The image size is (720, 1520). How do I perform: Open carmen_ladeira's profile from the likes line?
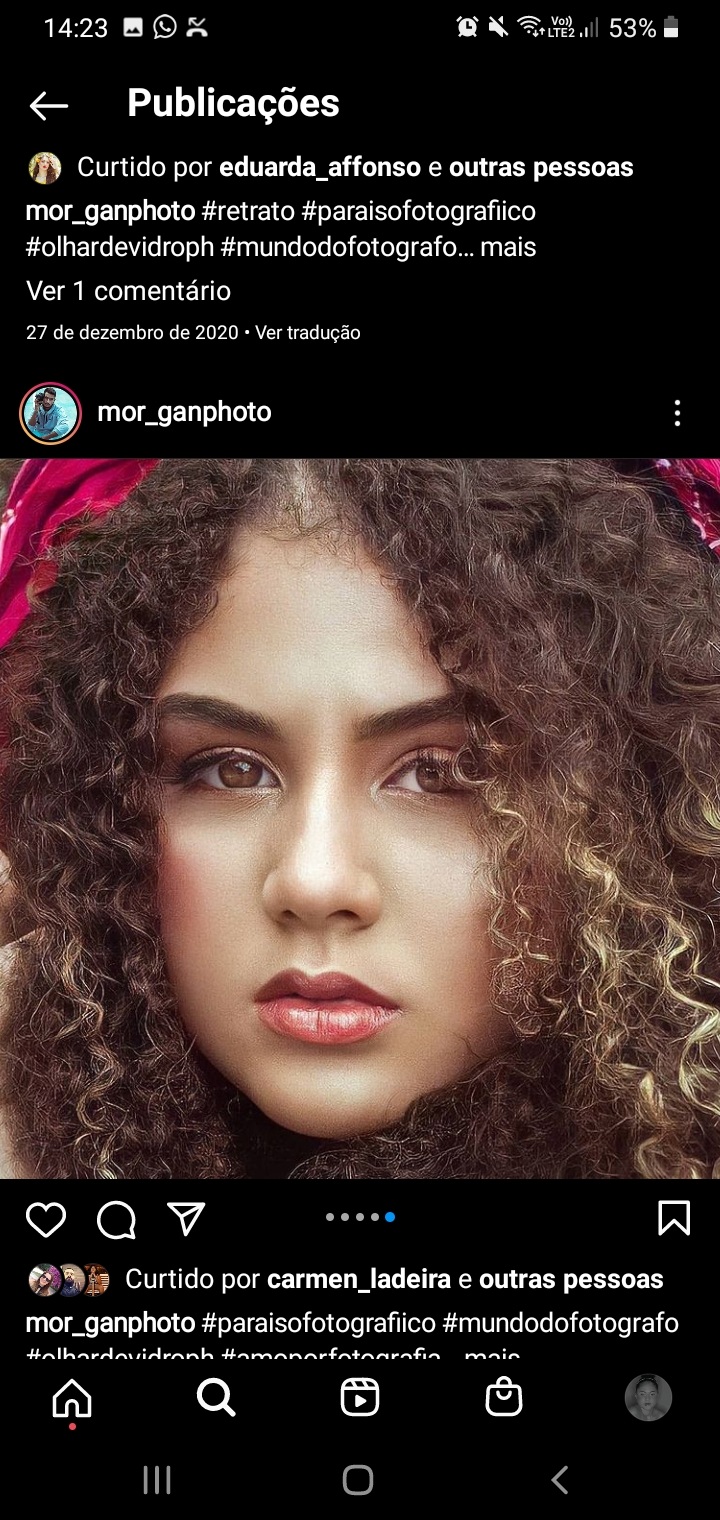358,1279
